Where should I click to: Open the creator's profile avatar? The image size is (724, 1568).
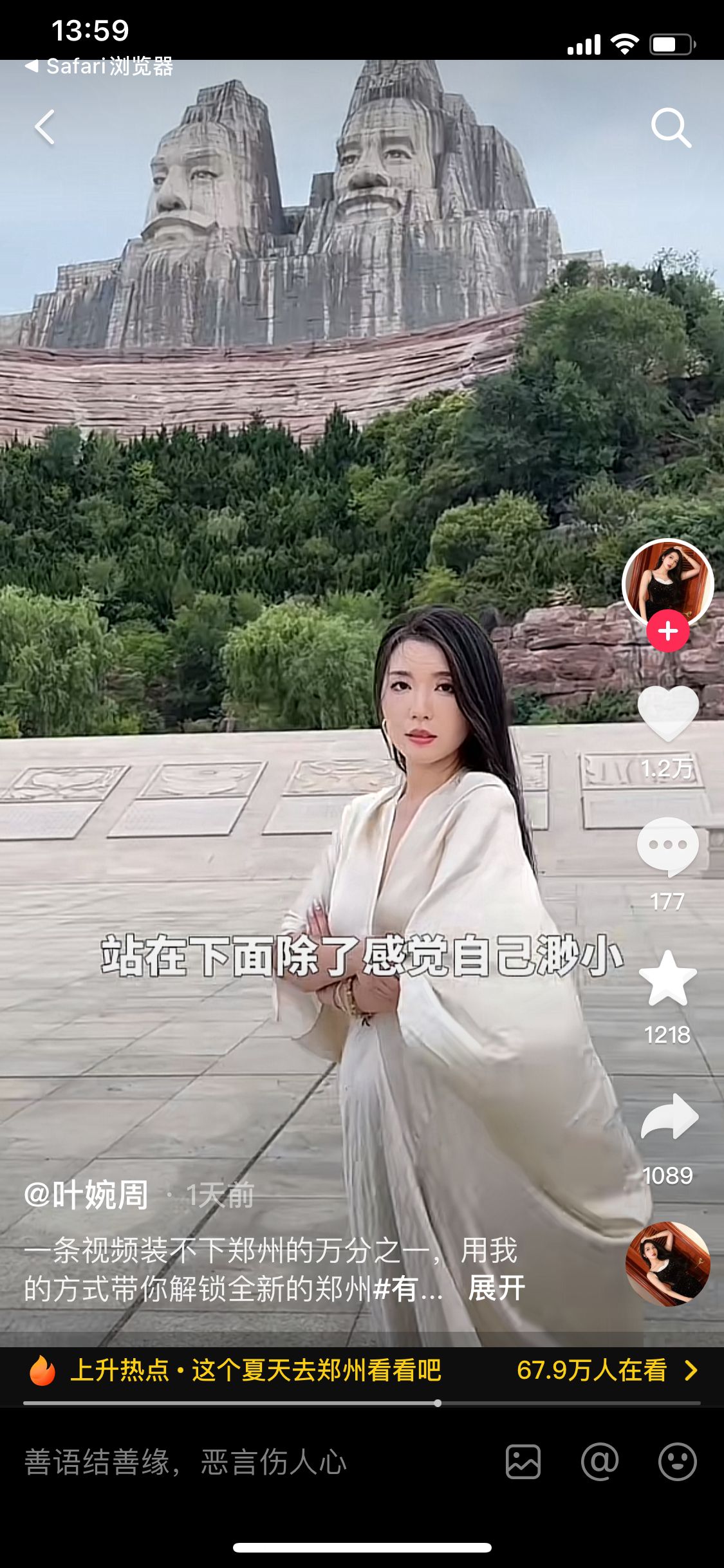coord(667,582)
